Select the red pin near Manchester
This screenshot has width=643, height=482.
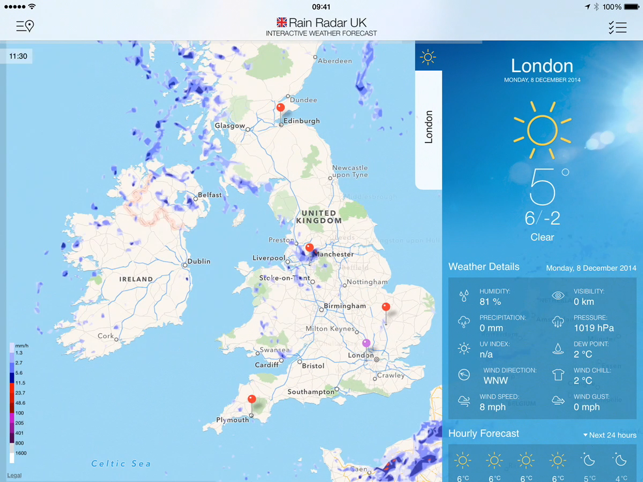coord(309,247)
